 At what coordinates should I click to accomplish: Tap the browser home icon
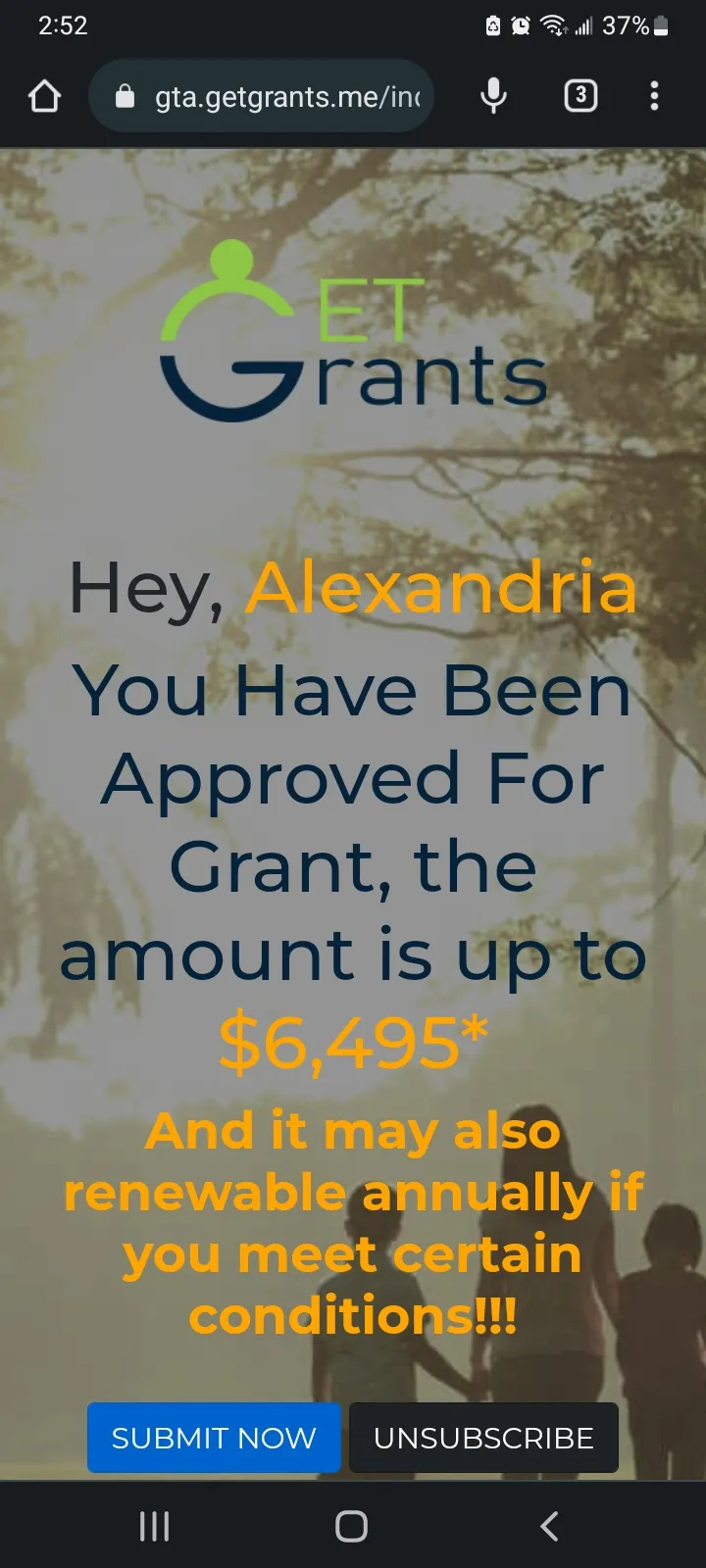coord(45,96)
